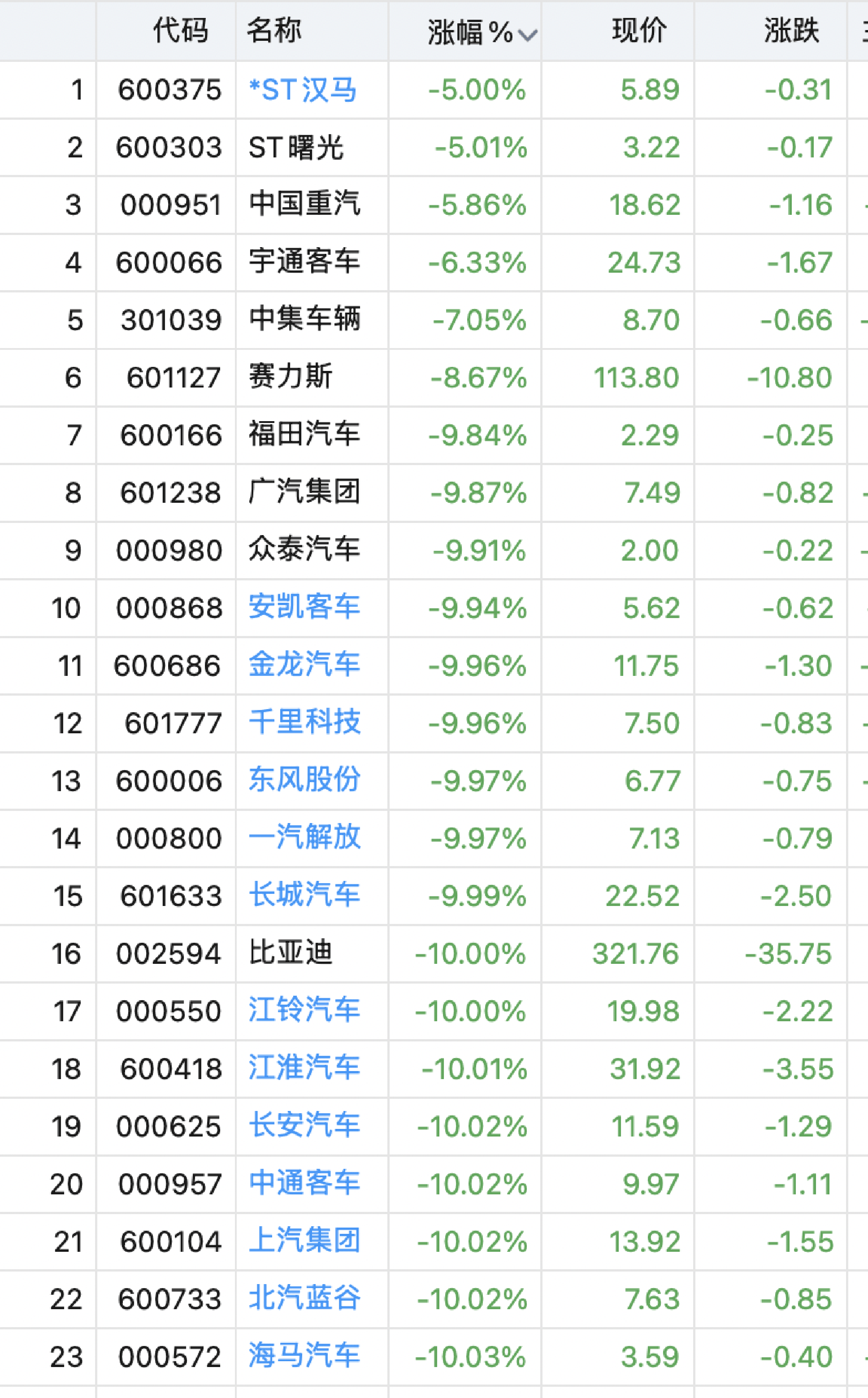The width and height of the screenshot is (868, 1398).
Task: Select the 金龙汽车 link
Action: [304, 665]
